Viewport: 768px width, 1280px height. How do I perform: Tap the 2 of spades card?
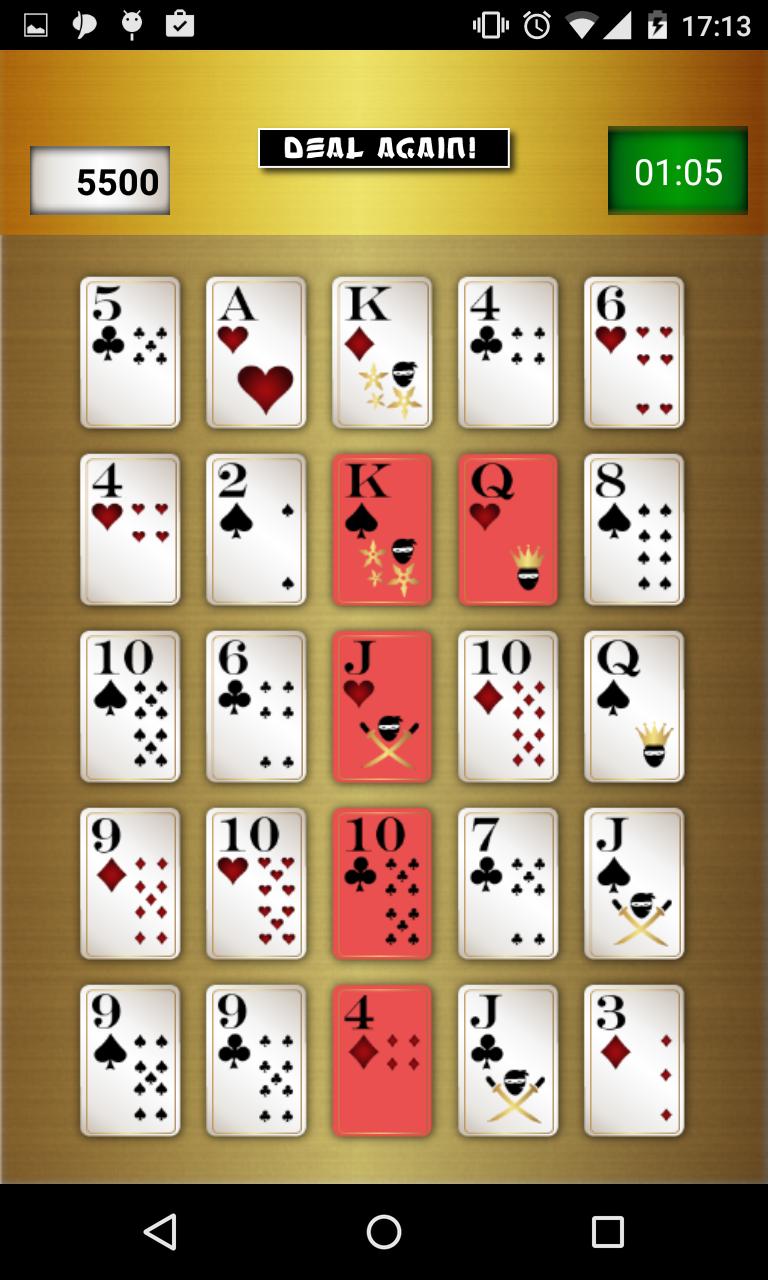click(x=256, y=530)
